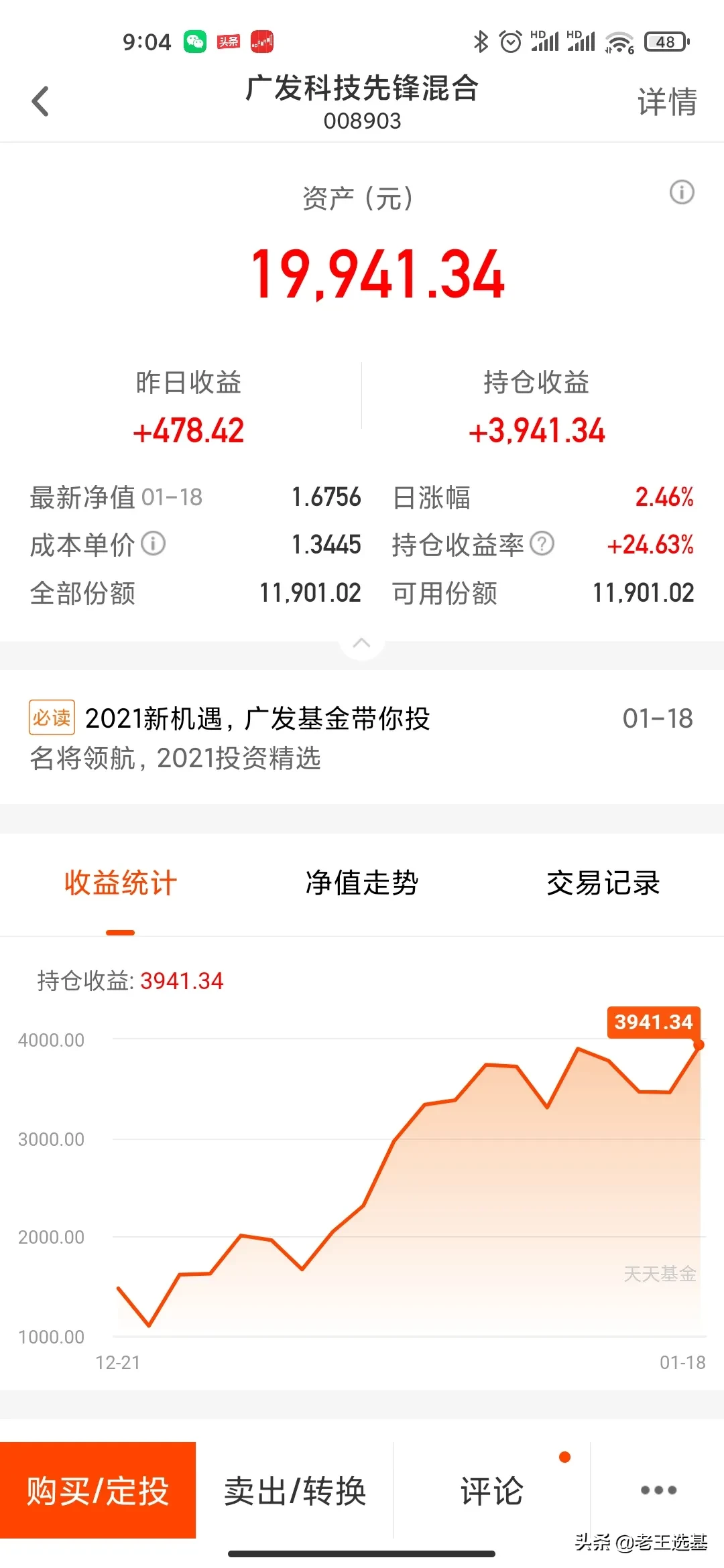Tap the info icon next to 成本单价

click(x=154, y=543)
